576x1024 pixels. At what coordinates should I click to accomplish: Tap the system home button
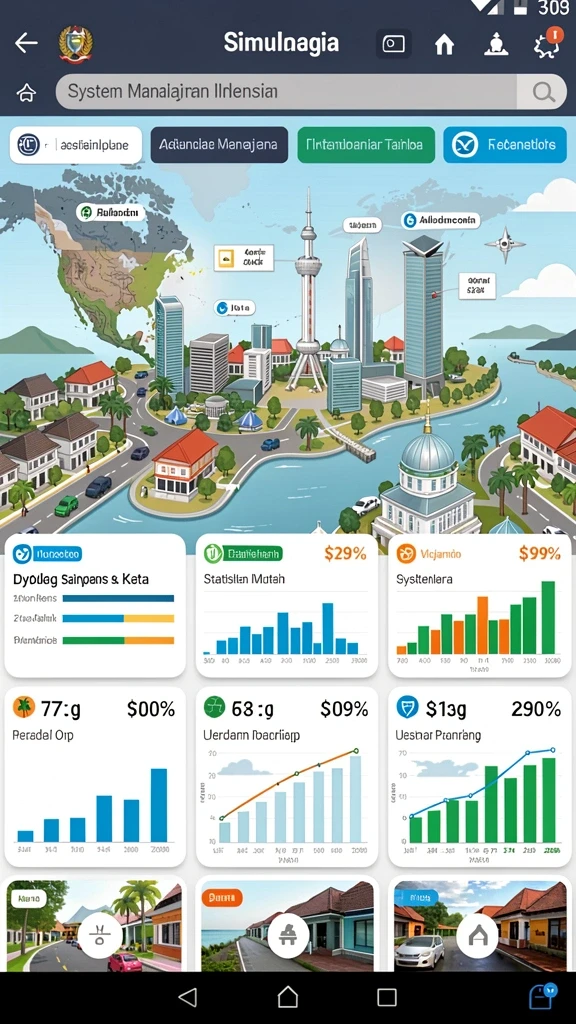287,997
